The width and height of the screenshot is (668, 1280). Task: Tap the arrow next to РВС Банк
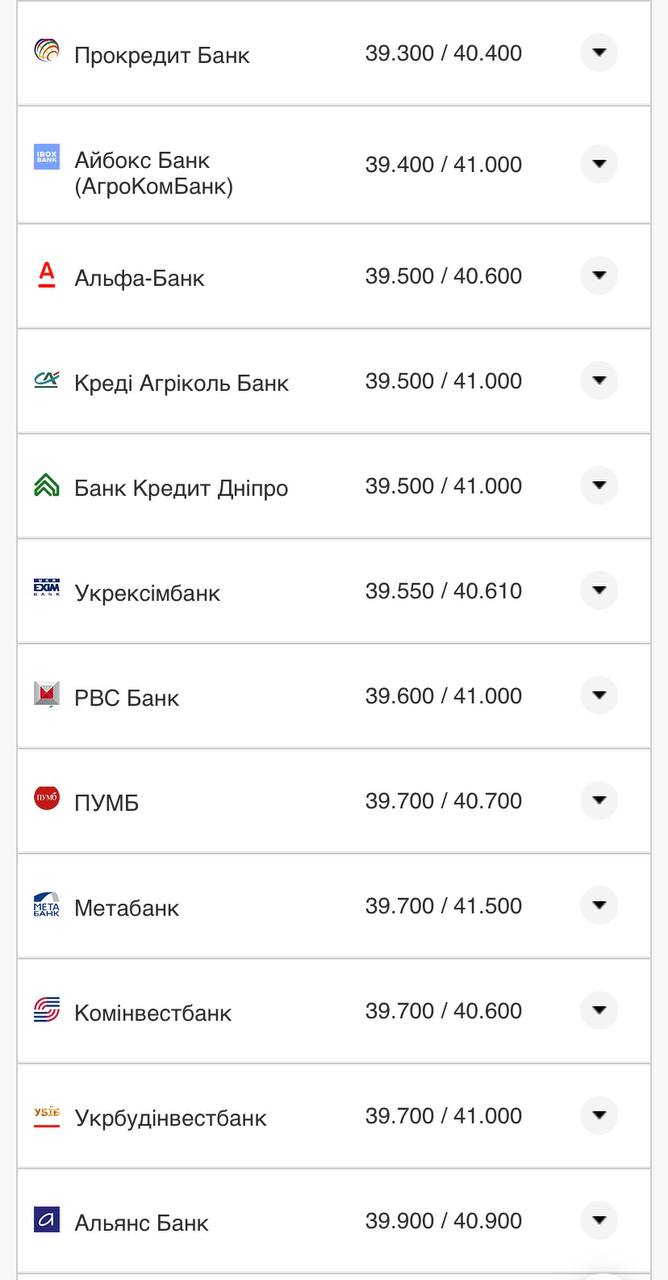599,696
